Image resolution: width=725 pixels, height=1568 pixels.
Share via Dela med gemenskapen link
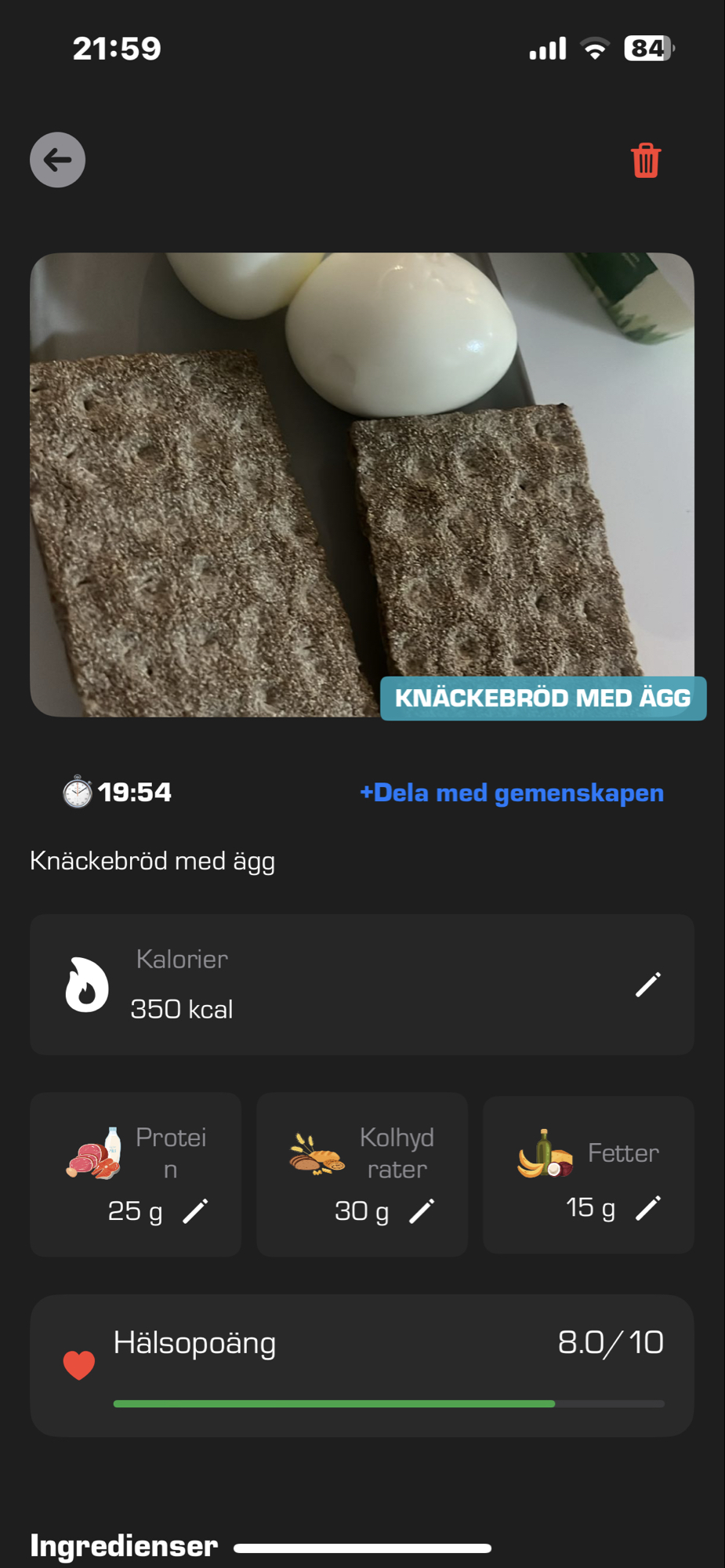(x=513, y=793)
